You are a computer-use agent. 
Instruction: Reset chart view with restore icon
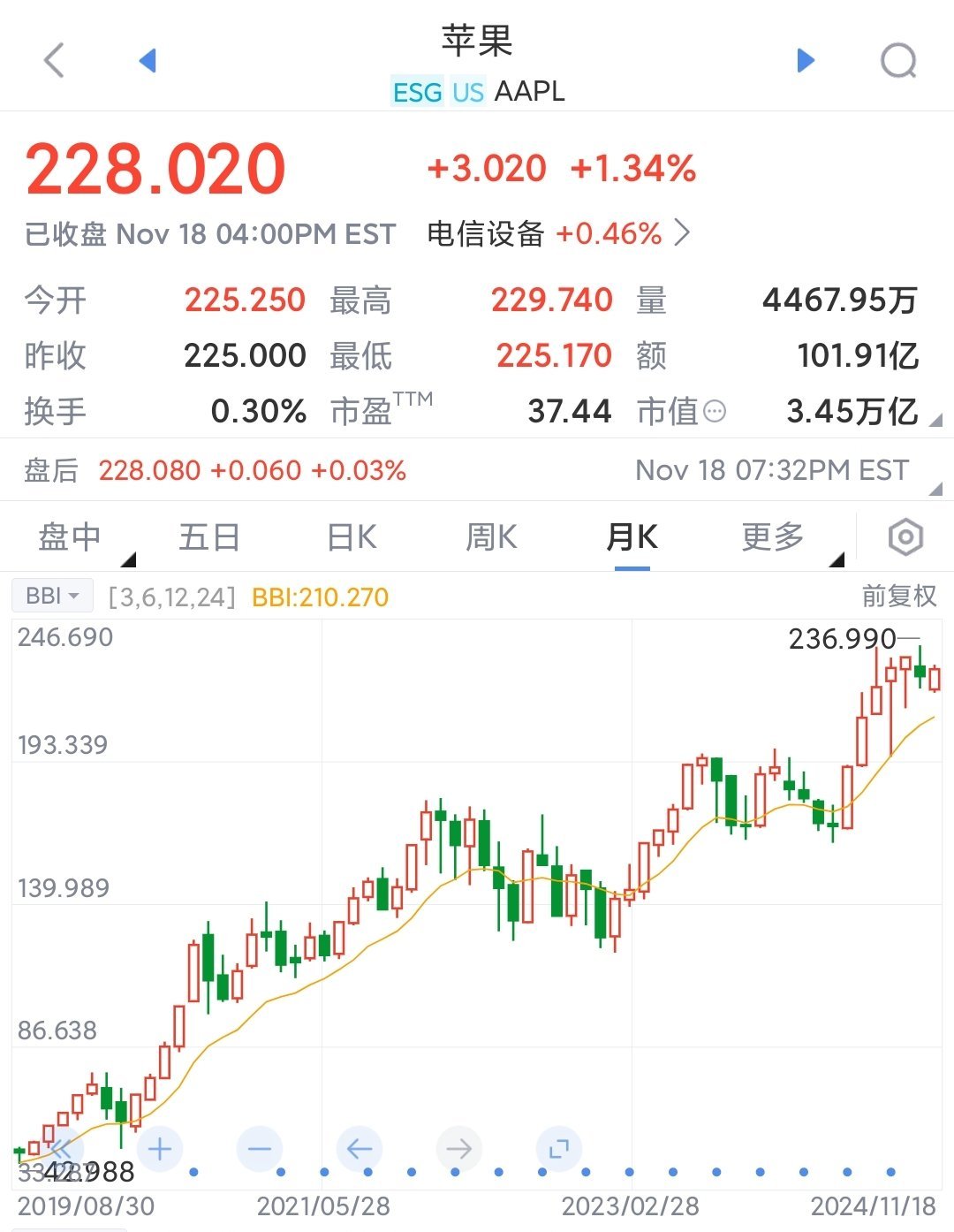coord(557,1149)
